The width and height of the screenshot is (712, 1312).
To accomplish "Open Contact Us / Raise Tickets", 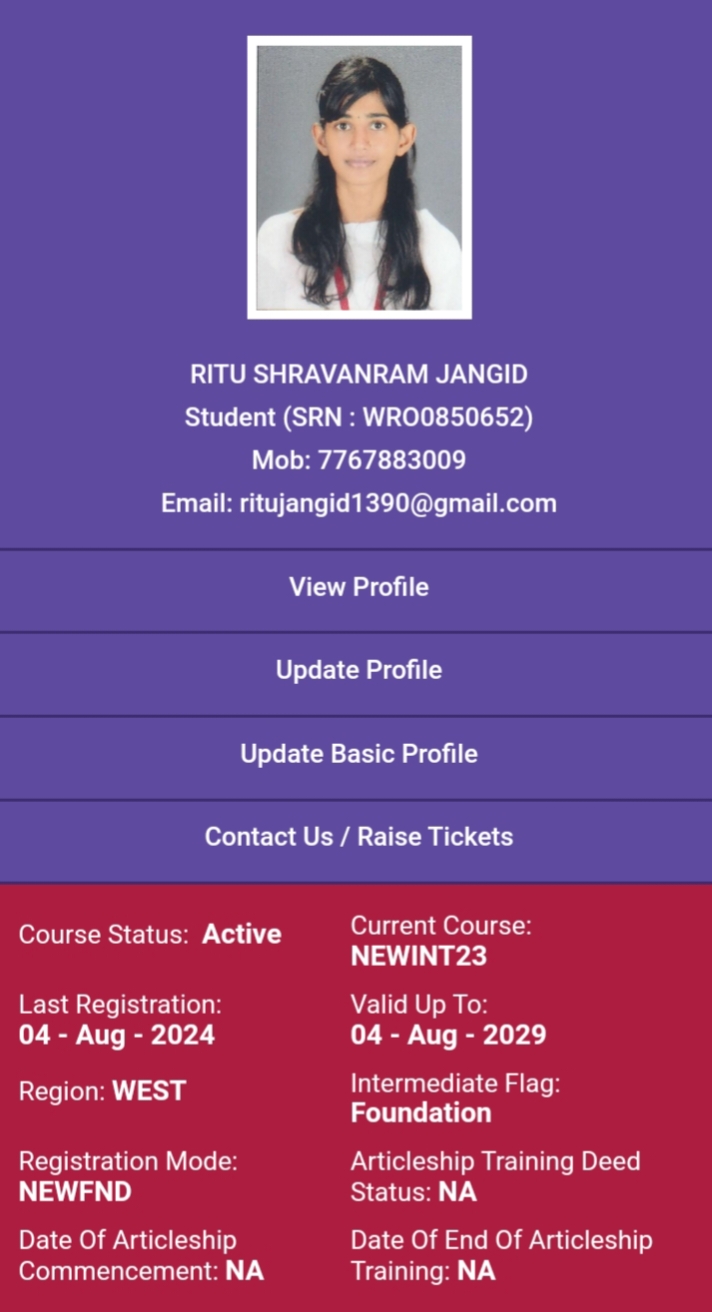I will (x=358, y=837).
